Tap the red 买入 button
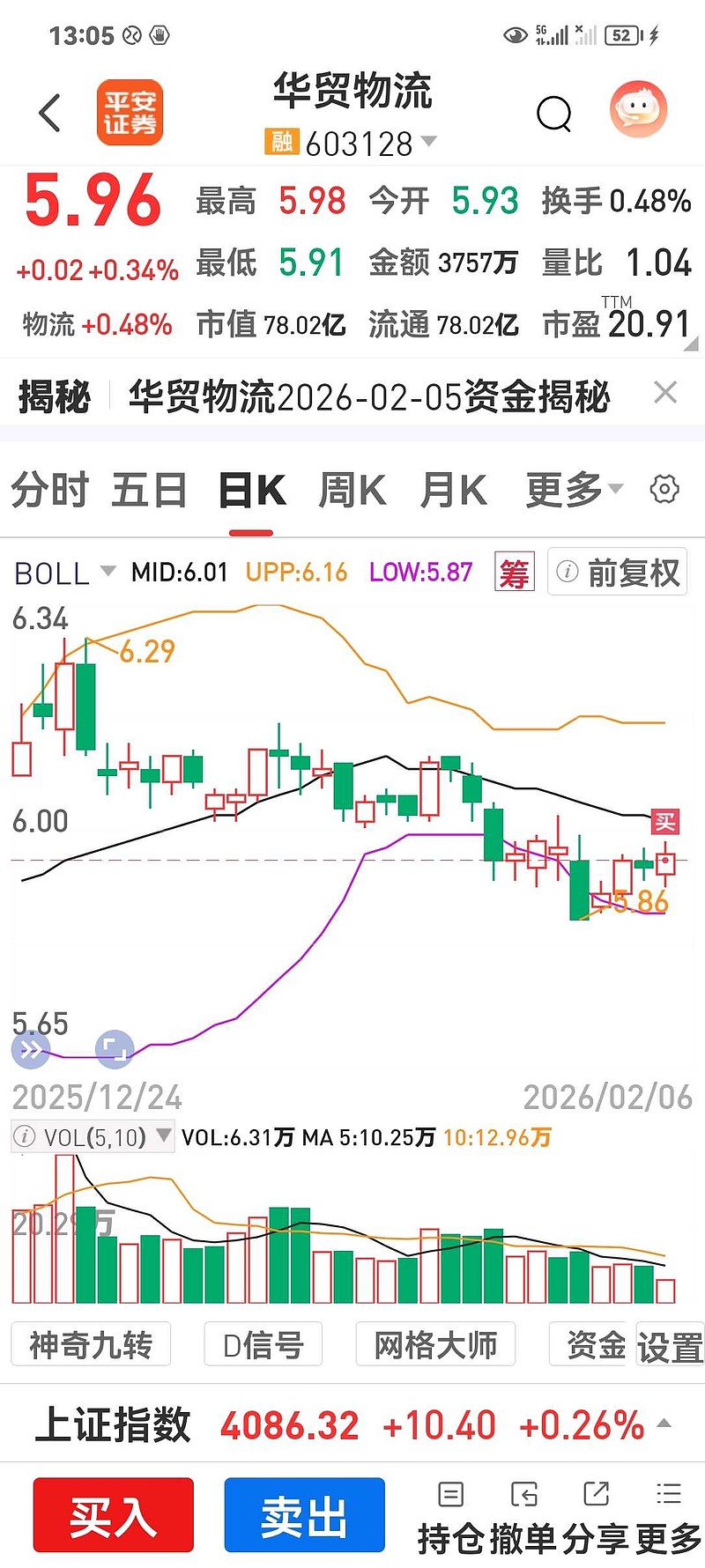The width and height of the screenshot is (705, 1568). coord(113,1515)
